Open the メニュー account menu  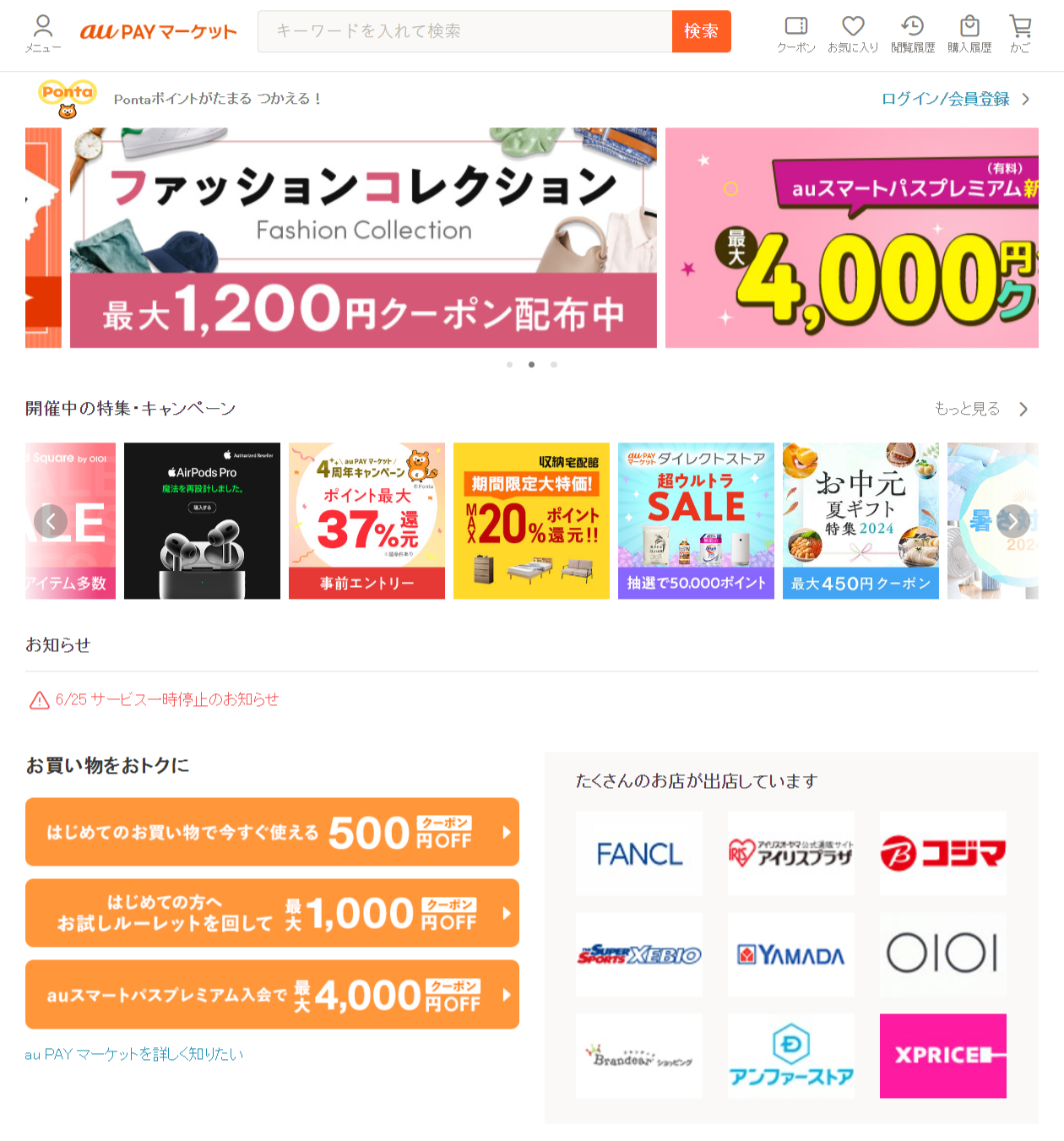tap(43, 34)
